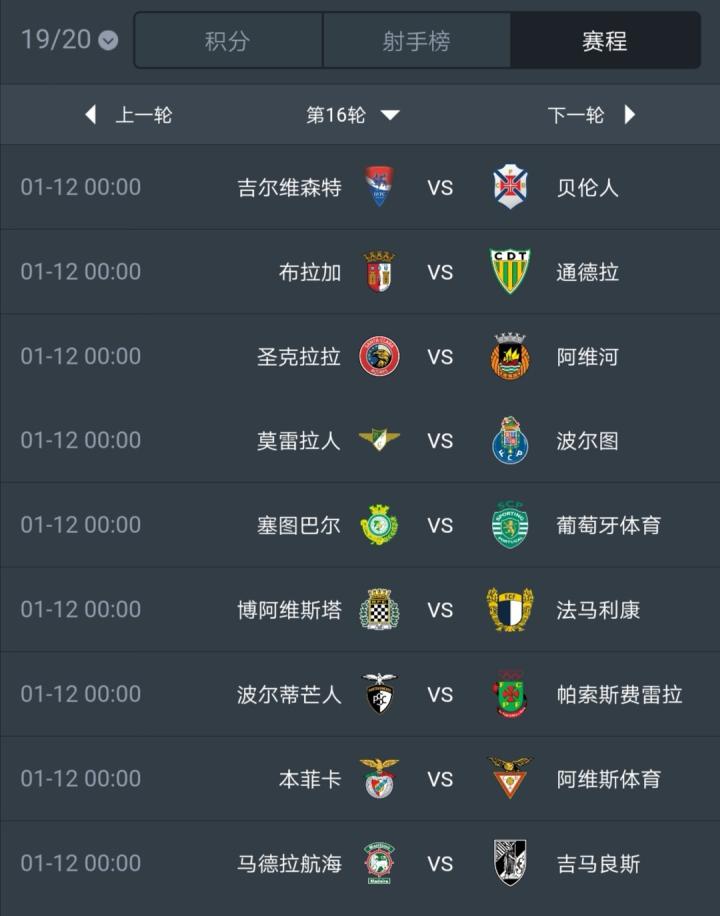Go to the previous round 上一轮
The height and width of the screenshot is (916, 720).
click(x=130, y=115)
